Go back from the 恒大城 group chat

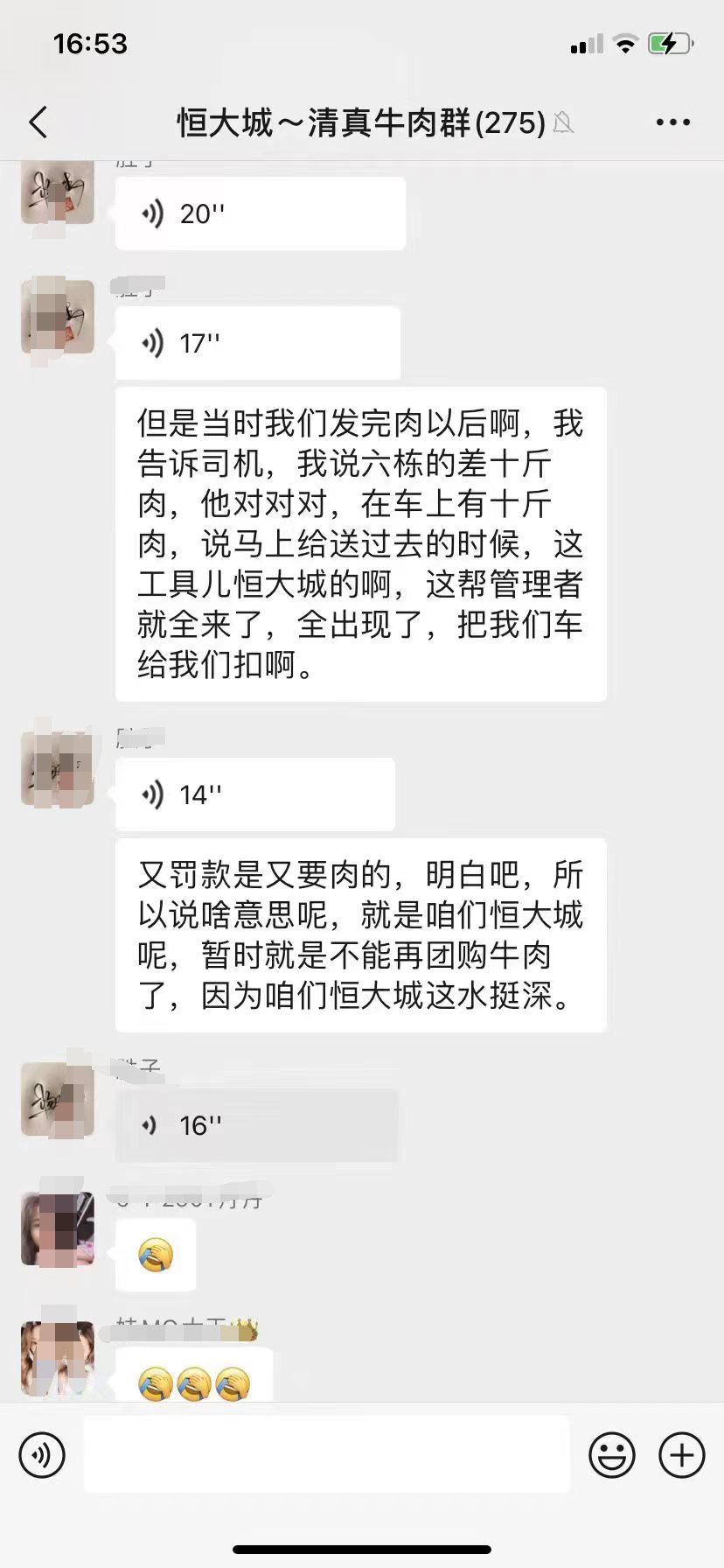point(38,122)
